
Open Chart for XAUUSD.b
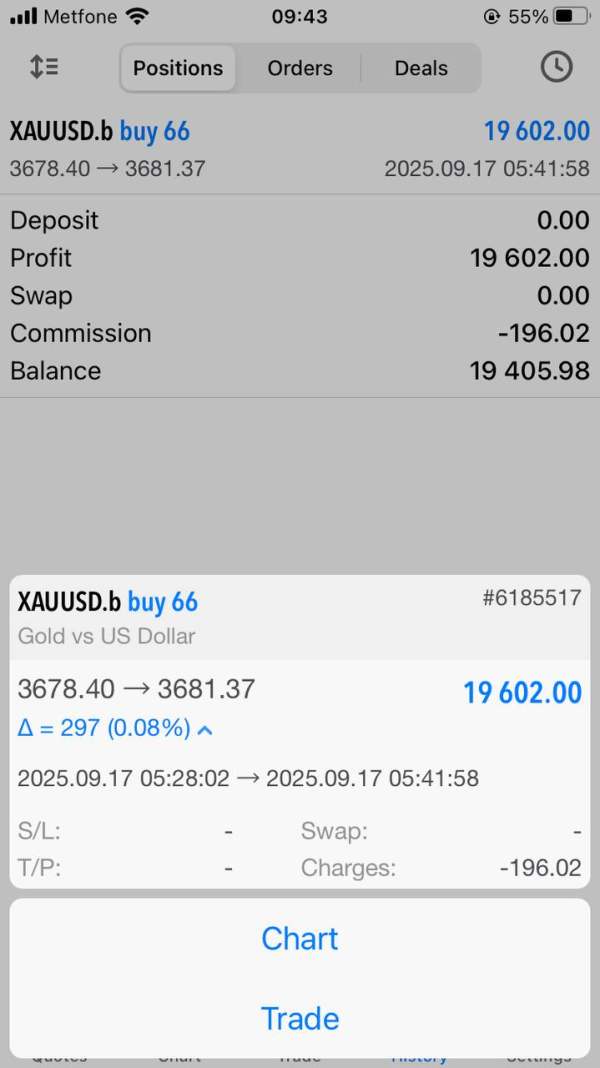[x=300, y=938]
